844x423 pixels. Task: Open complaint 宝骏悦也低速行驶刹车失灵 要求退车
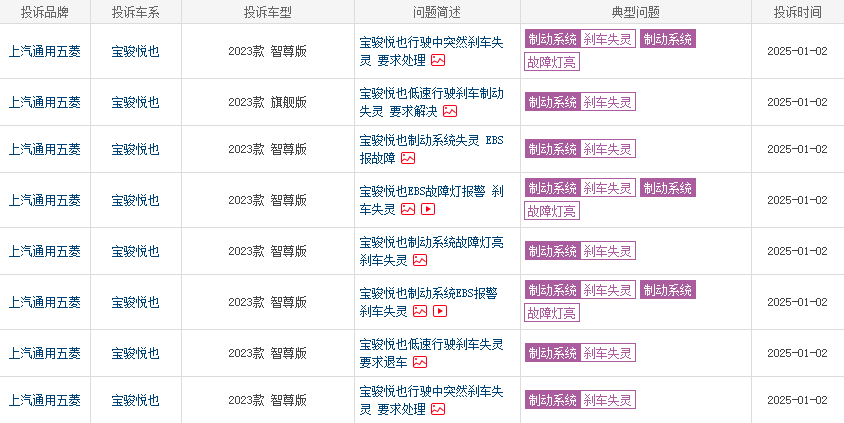coord(430,344)
